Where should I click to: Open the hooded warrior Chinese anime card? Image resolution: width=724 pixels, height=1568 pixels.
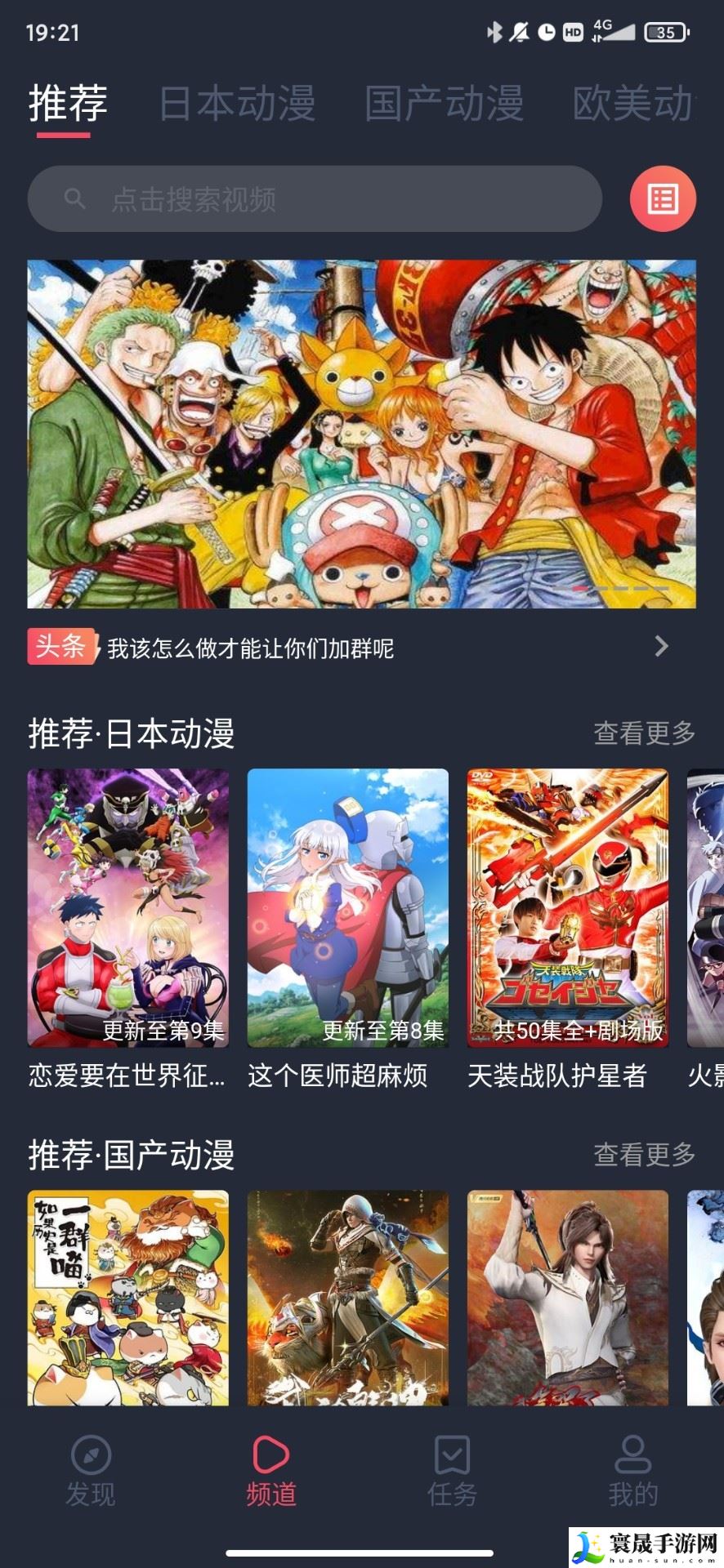[x=347, y=1297]
